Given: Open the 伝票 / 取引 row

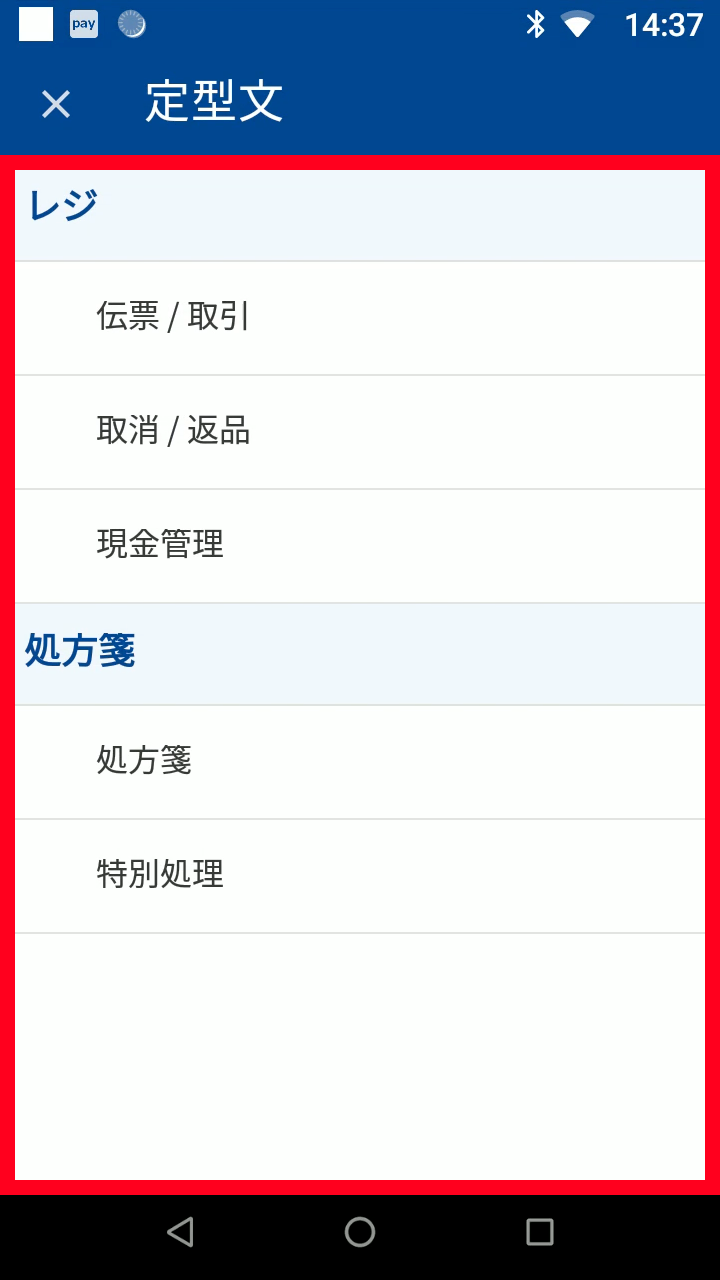Looking at the screenshot, I should click(360, 318).
